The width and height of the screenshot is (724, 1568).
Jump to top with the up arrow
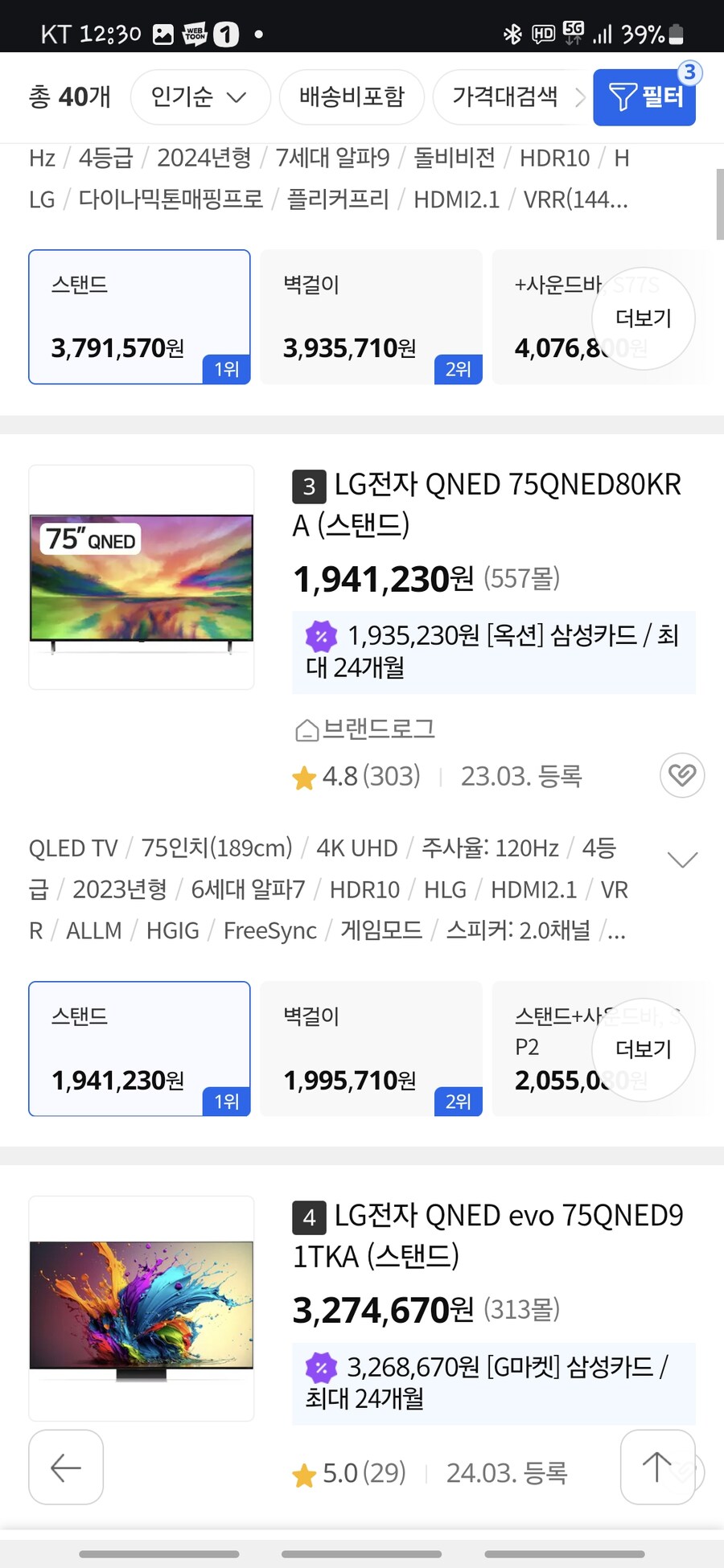tap(657, 1467)
